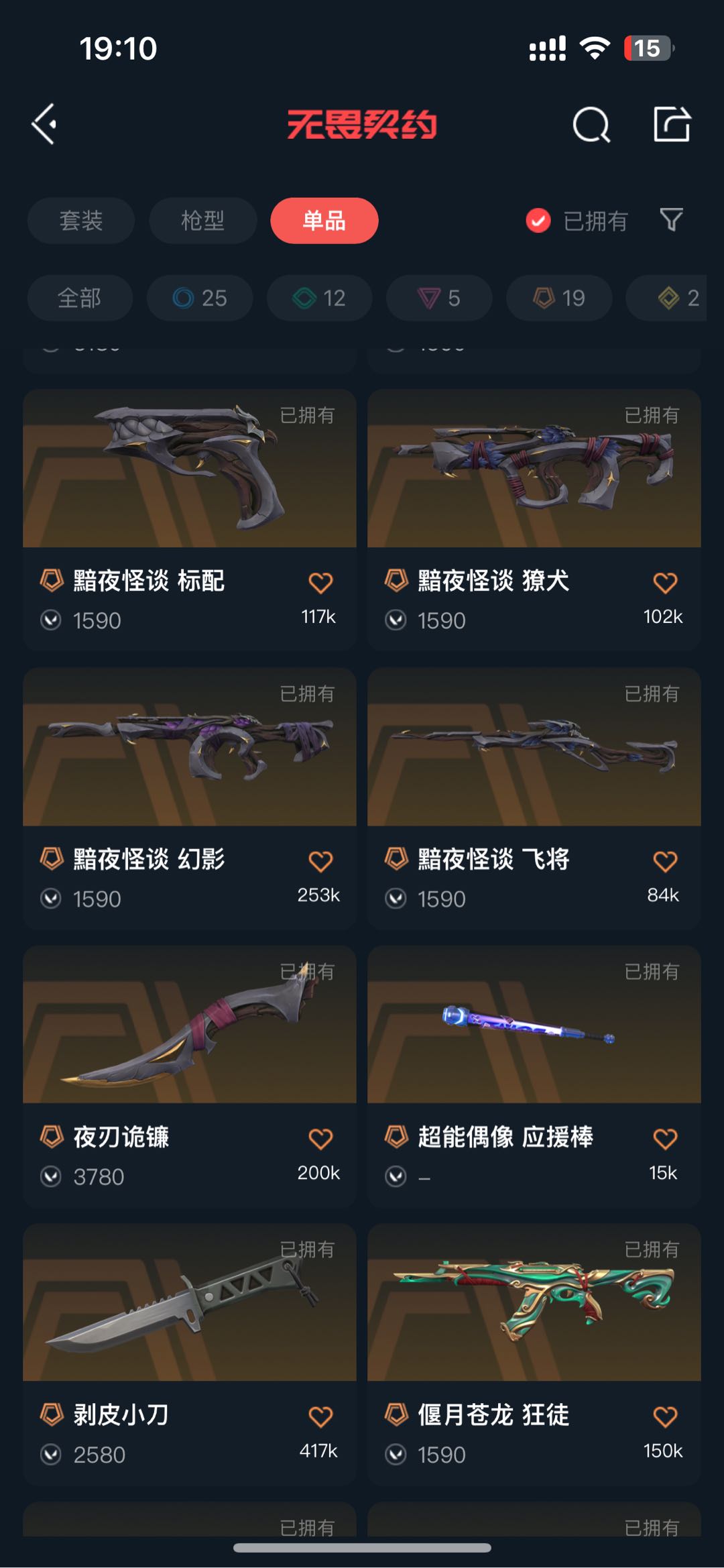Like the 黯夜怪谈 獠犬 skin
724x1568 pixels.
665,583
